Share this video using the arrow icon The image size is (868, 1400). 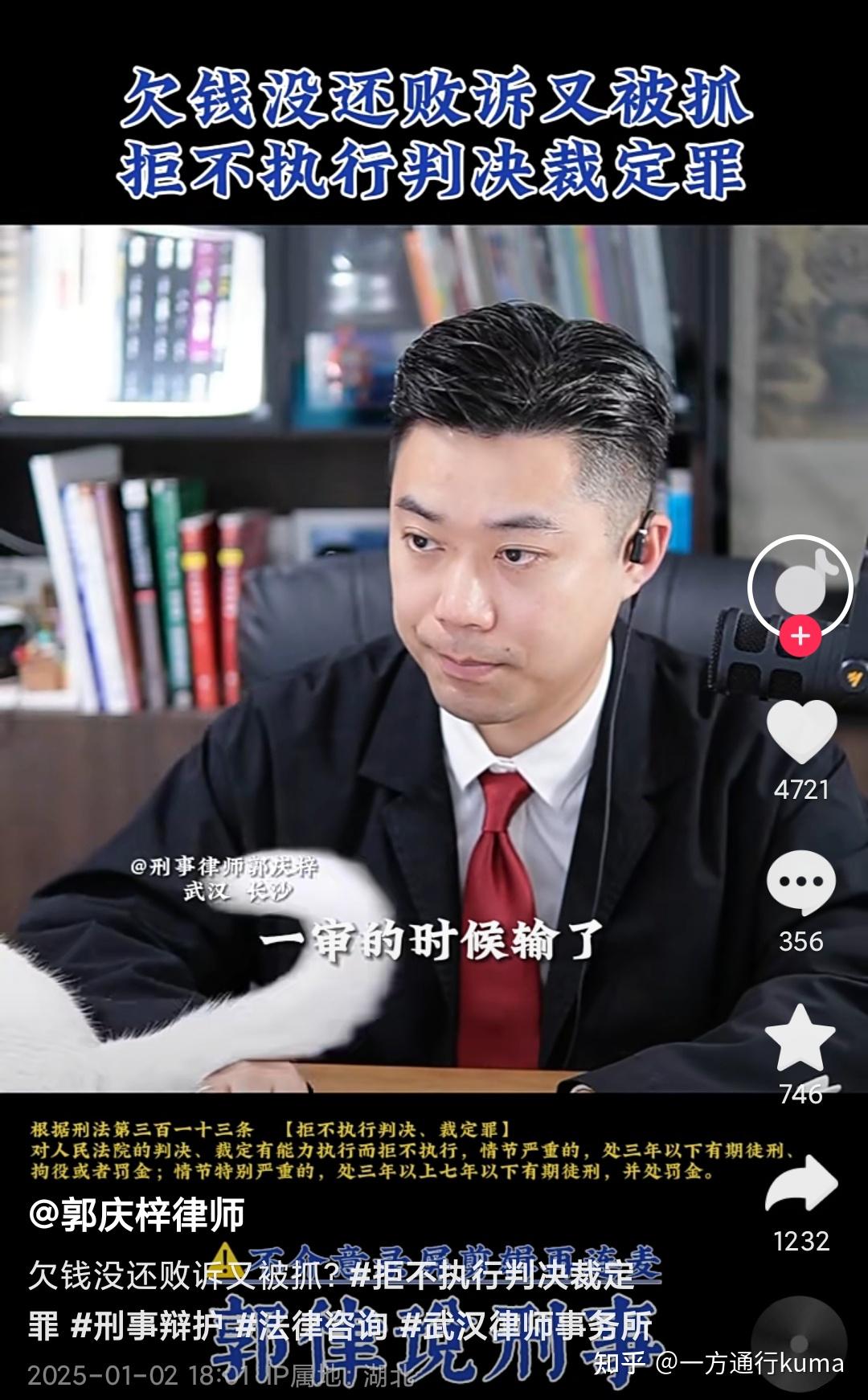(801, 1184)
